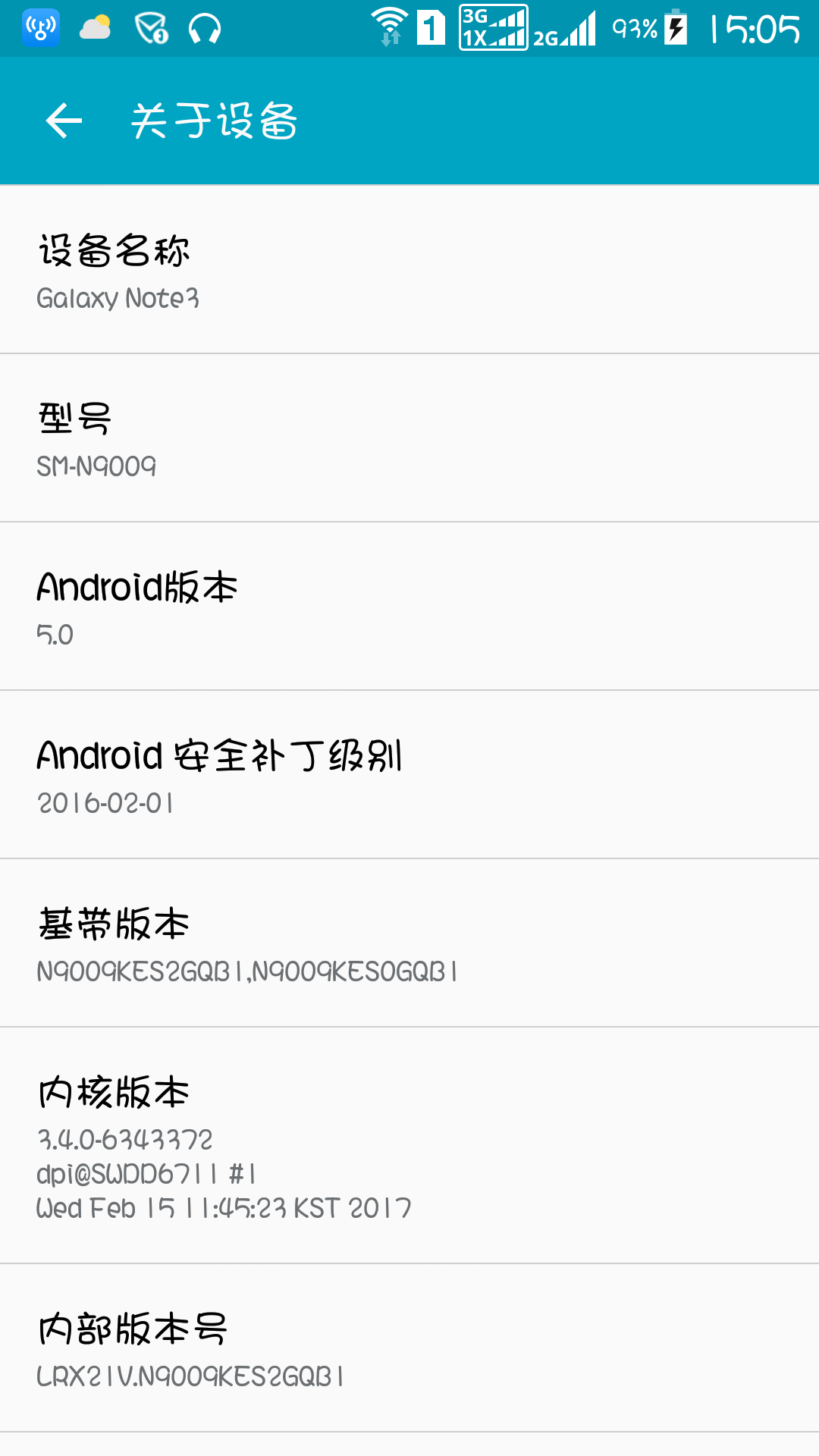This screenshot has width=819, height=1456.
Task: Tap the 内部版本号 row
Action: [x=409, y=1348]
